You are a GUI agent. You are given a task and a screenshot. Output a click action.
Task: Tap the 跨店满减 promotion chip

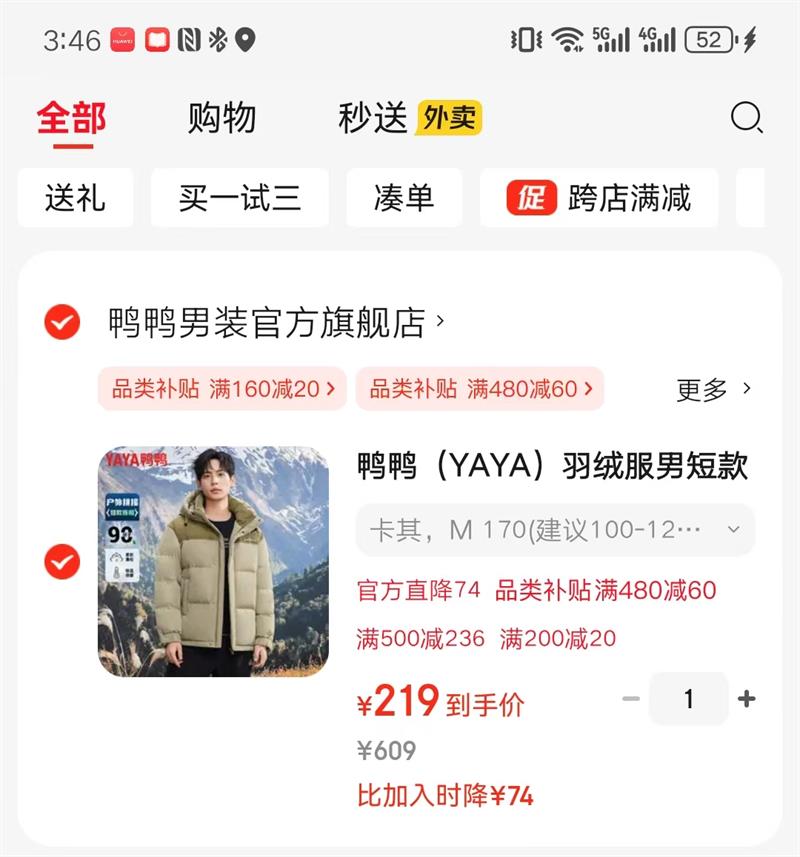(x=599, y=198)
